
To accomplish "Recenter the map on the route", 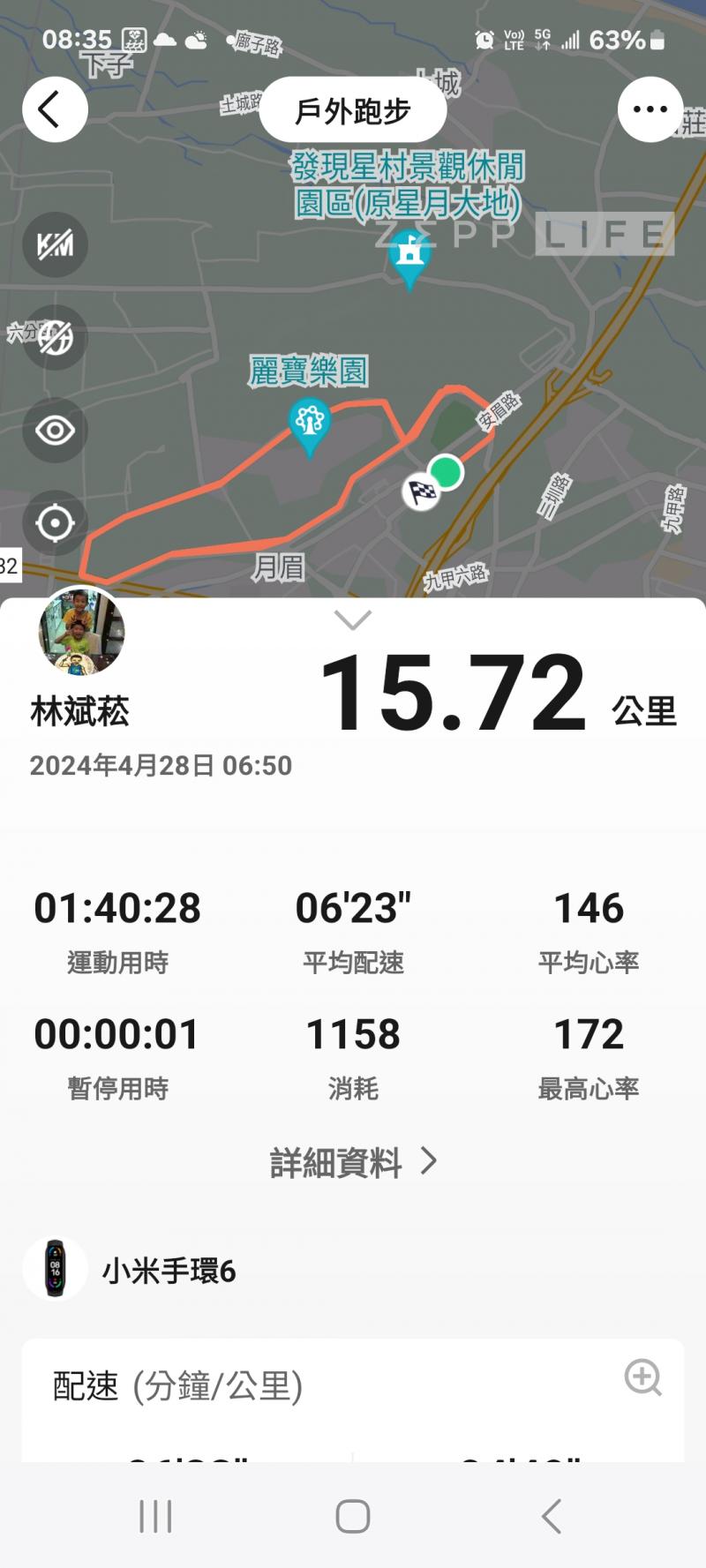I will pyautogui.click(x=55, y=522).
